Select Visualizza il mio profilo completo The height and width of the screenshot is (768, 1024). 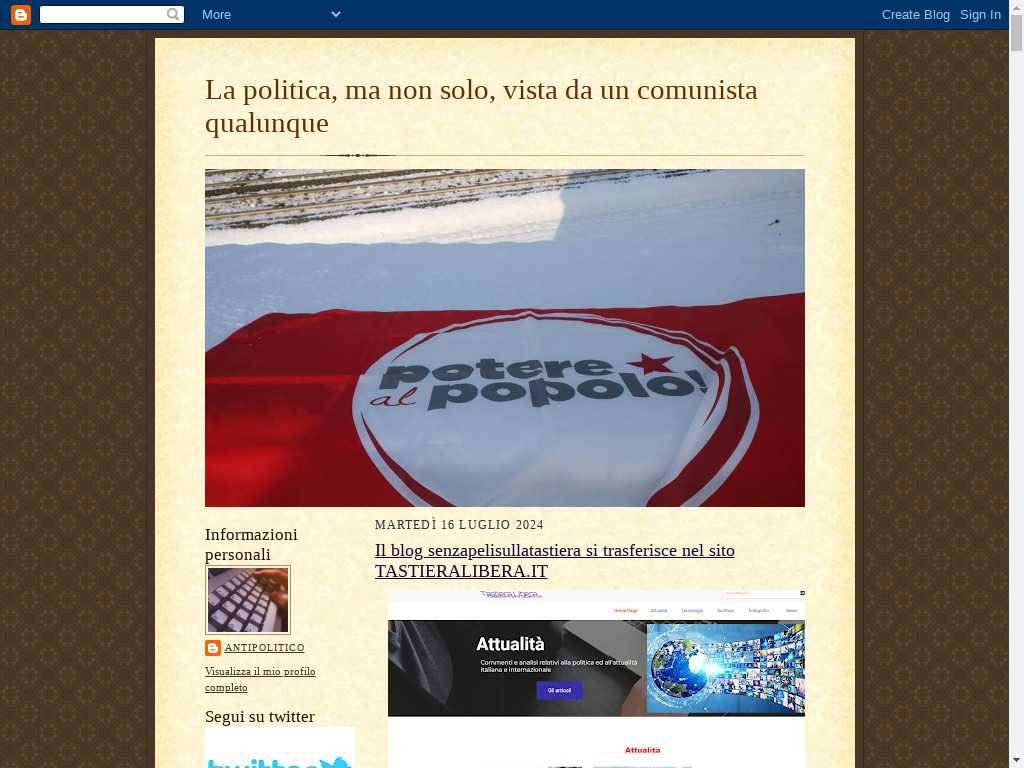pyautogui.click(x=260, y=680)
